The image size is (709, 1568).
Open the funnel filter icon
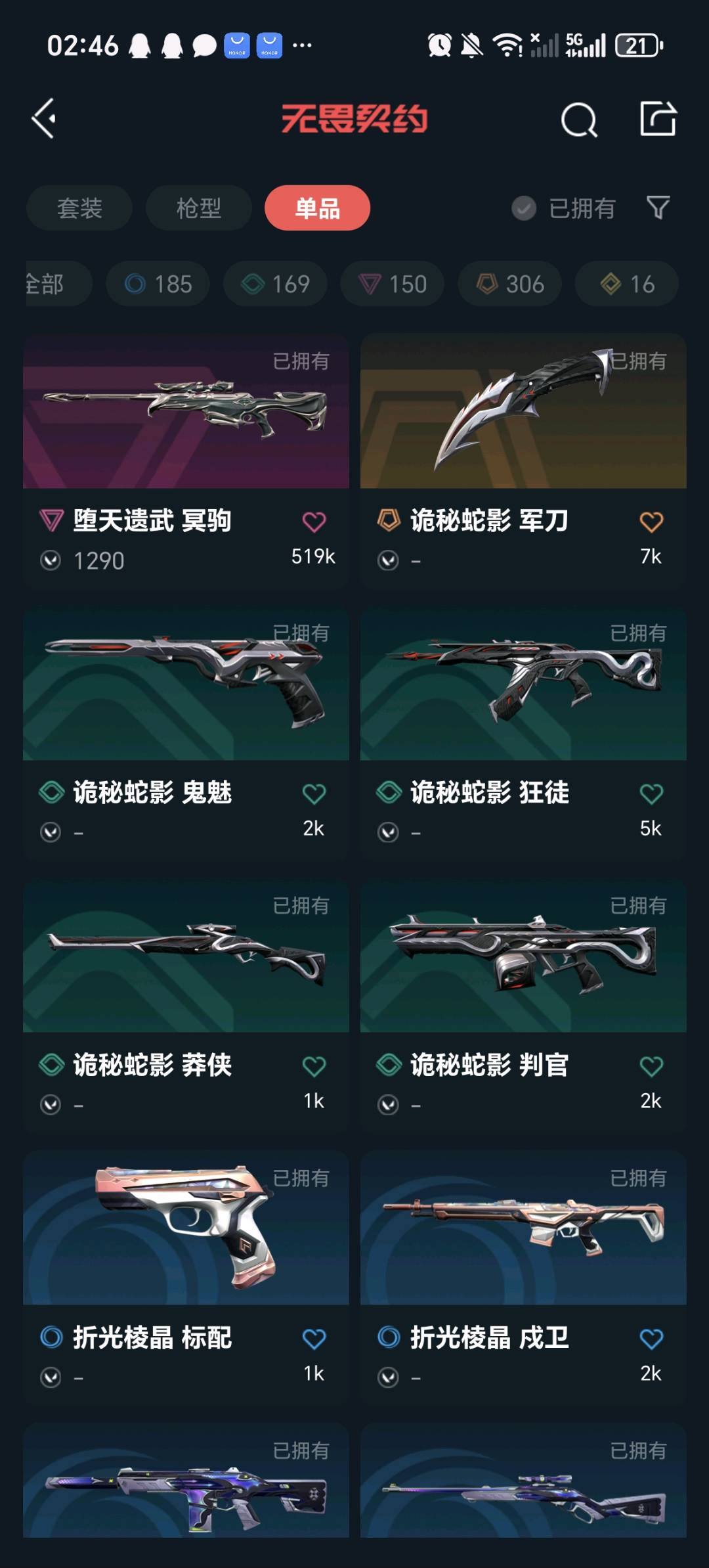(x=658, y=208)
